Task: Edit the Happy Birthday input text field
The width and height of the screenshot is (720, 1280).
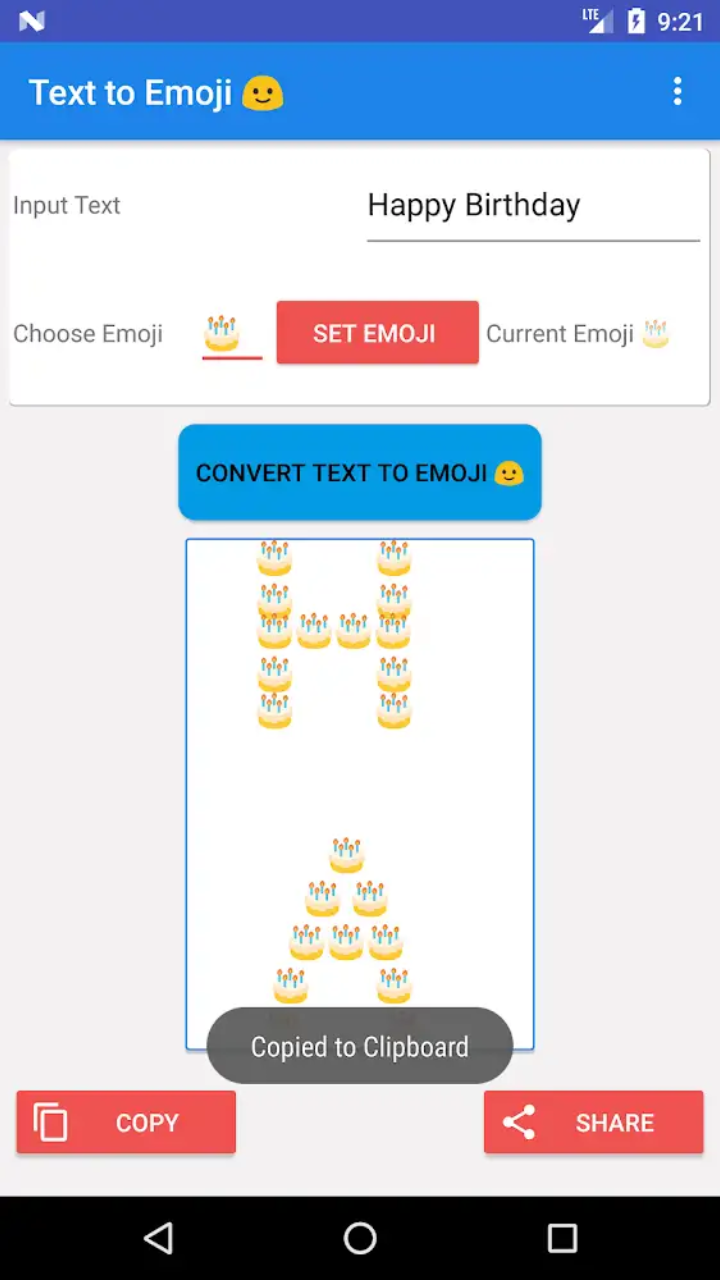Action: pyautogui.click(x=533, y=206)
